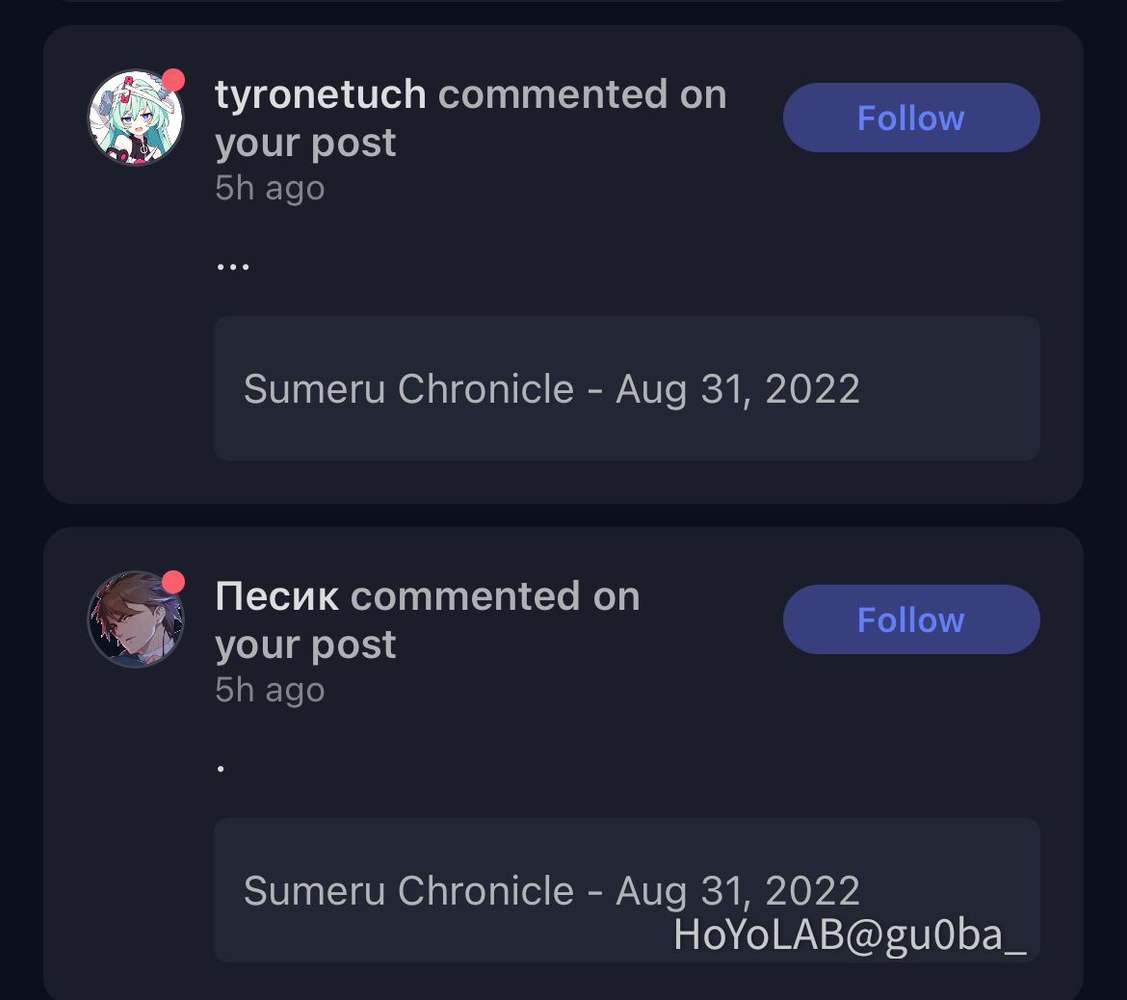
Task: Open Sumeru Chronicle post under Песик's comment
Action: (626, 890)
